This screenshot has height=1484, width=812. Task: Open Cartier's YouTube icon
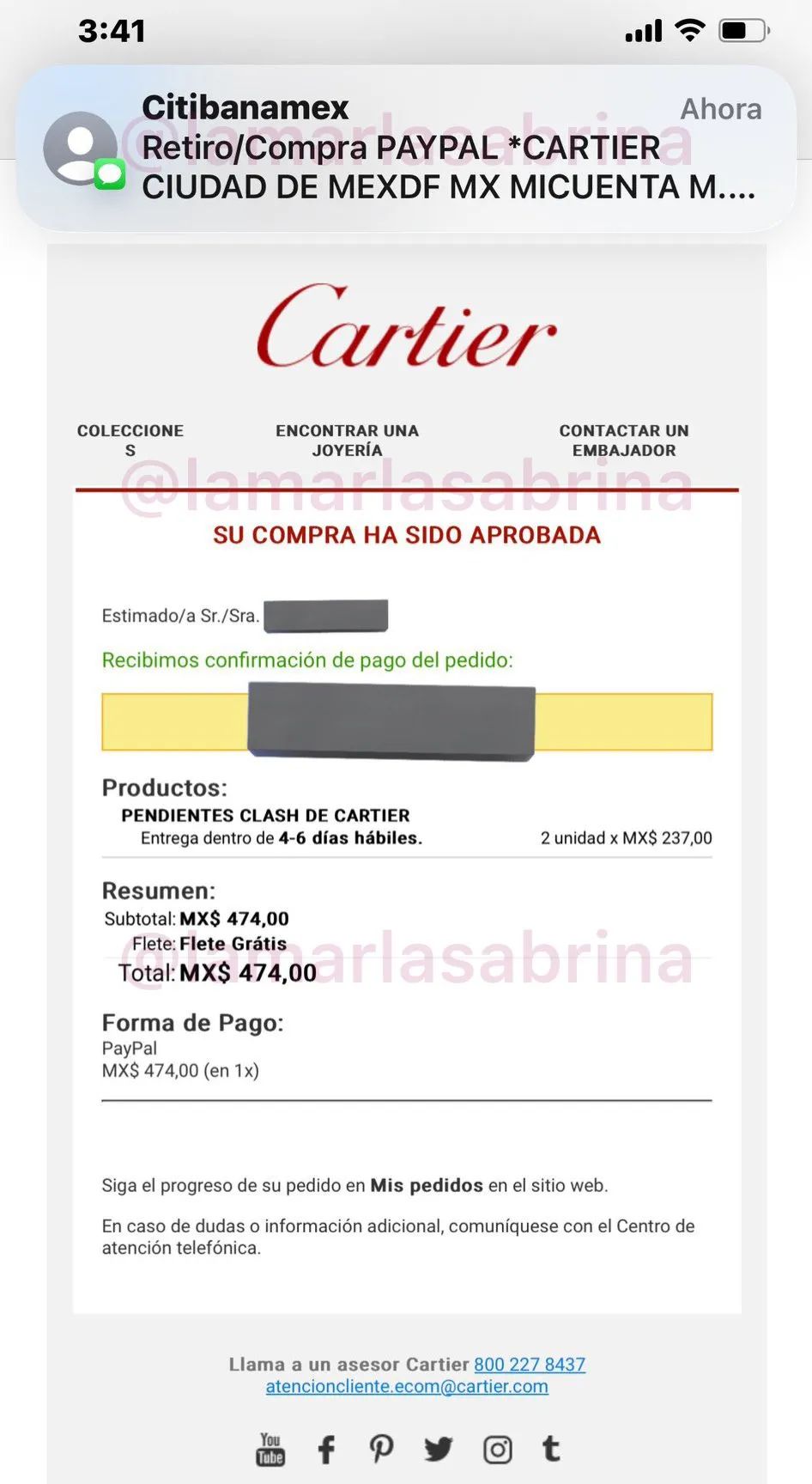[270, 1450]
